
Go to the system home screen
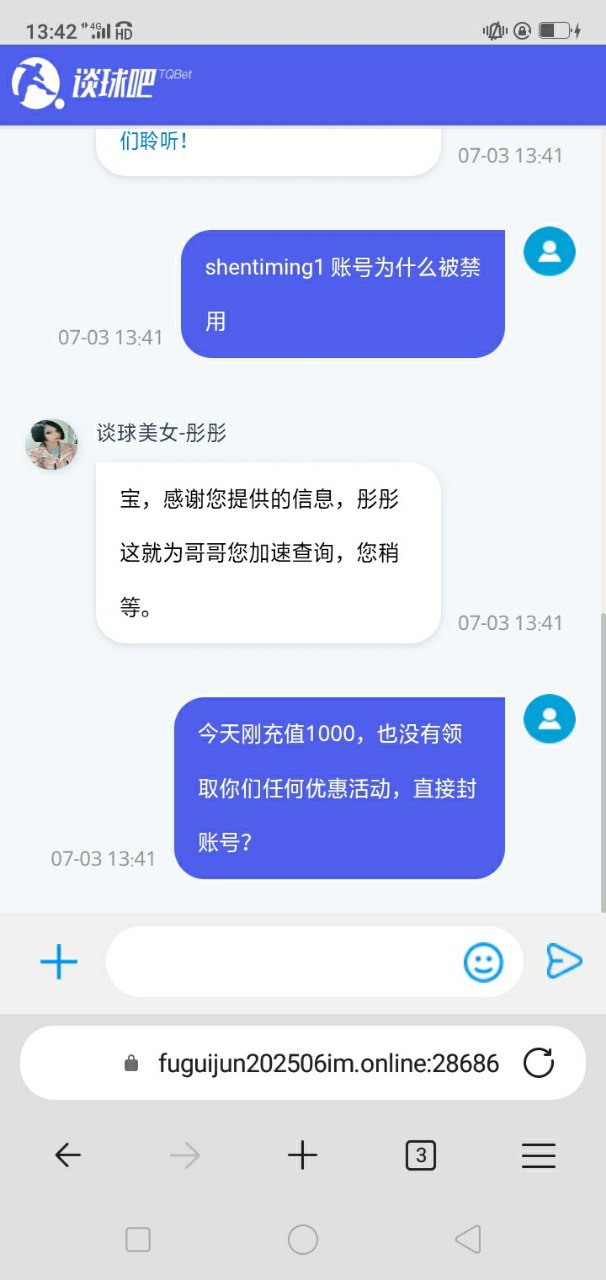(303, 1240)
